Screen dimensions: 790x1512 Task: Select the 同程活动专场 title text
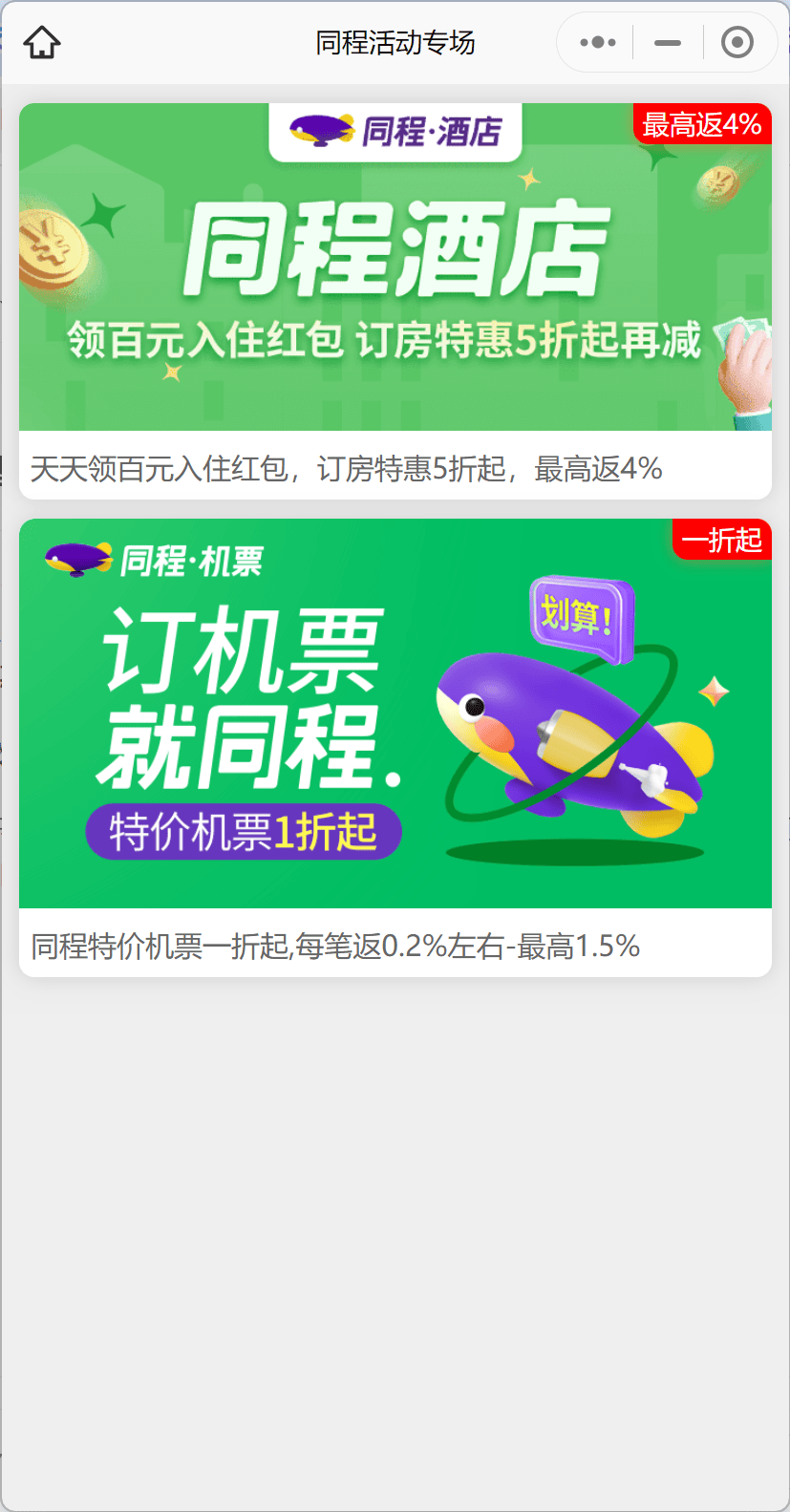click(x=395, y=42)
